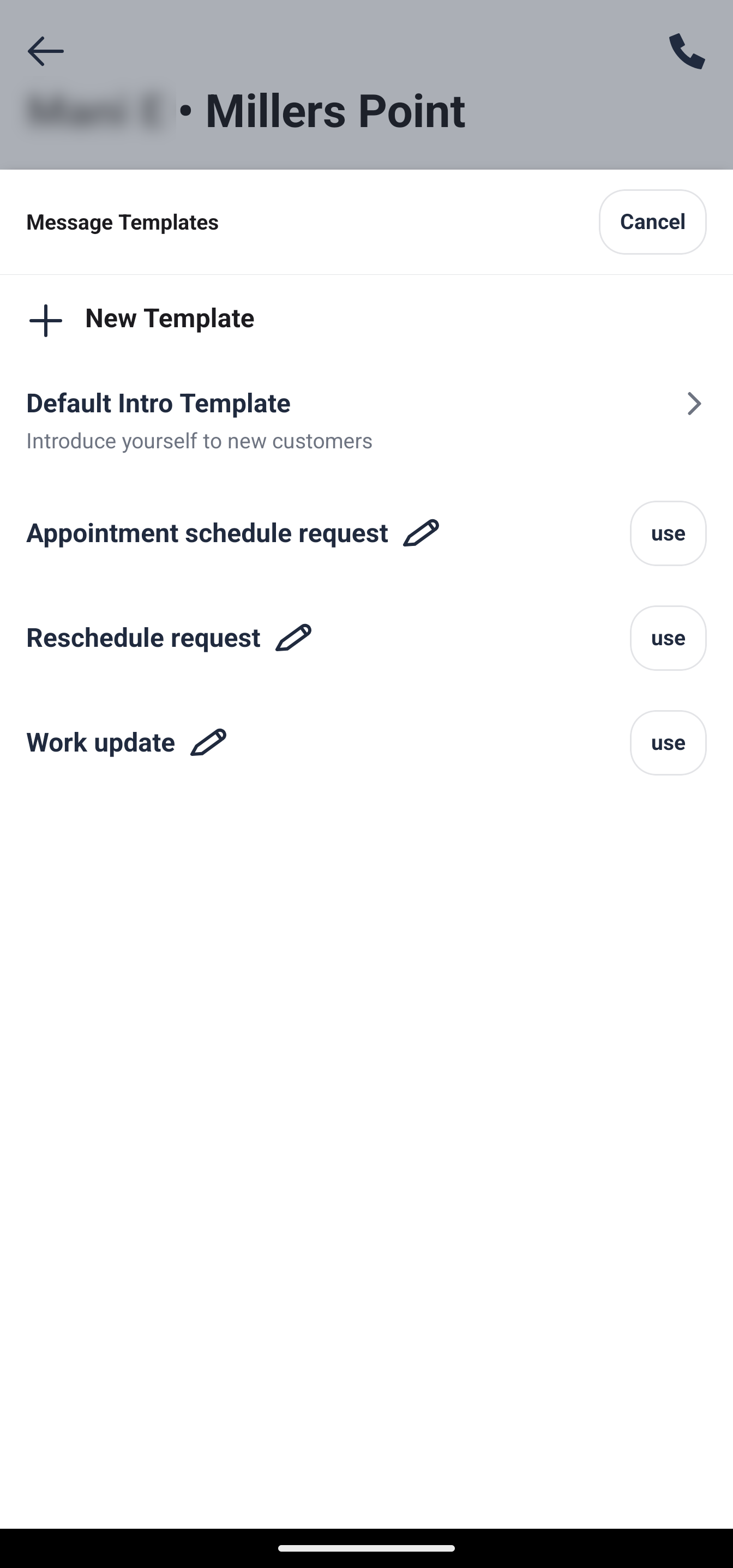Cancel the message templates panel
Screen dimensions: 733x1568
652,222
